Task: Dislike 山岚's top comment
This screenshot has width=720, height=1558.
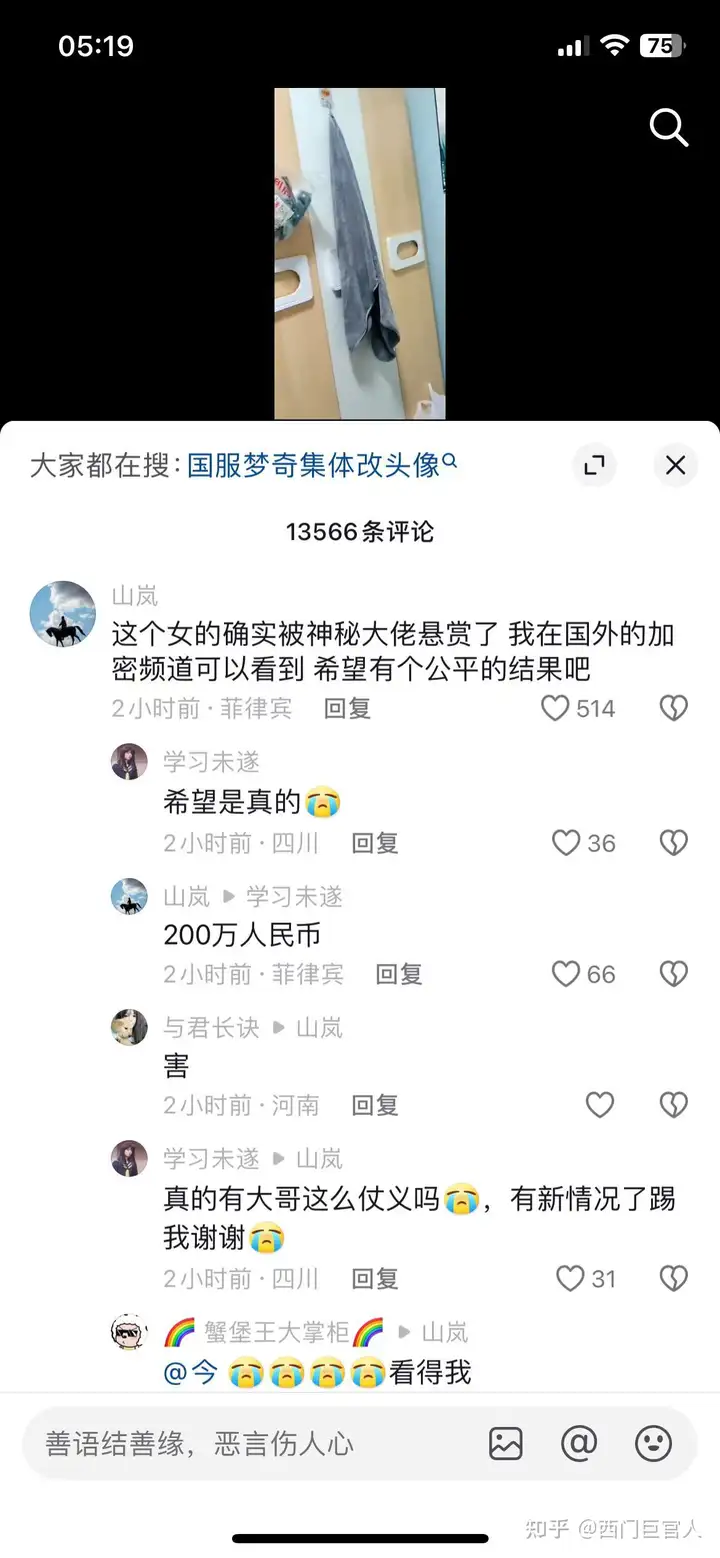Action: 674,709
